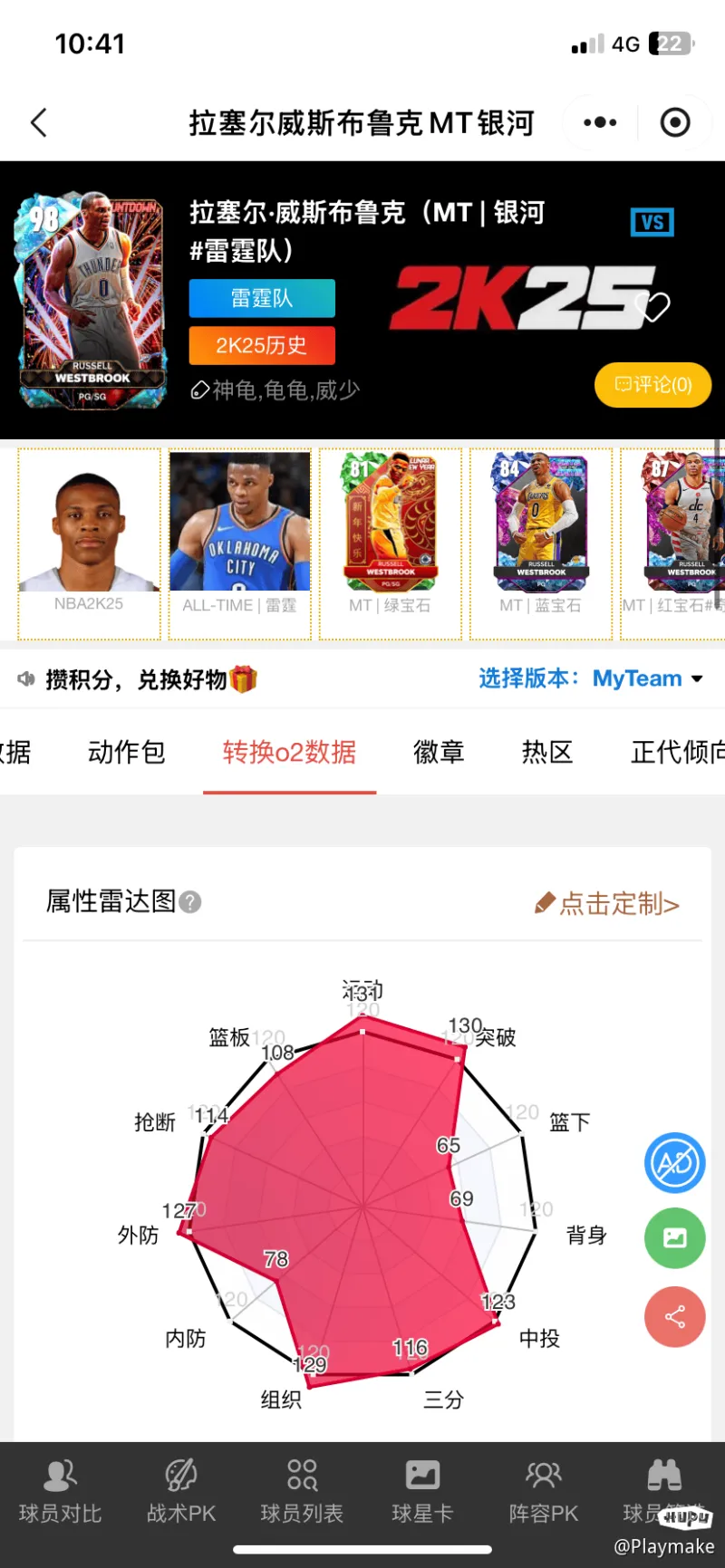Switch to the 动作包 tab

(127, 752)
